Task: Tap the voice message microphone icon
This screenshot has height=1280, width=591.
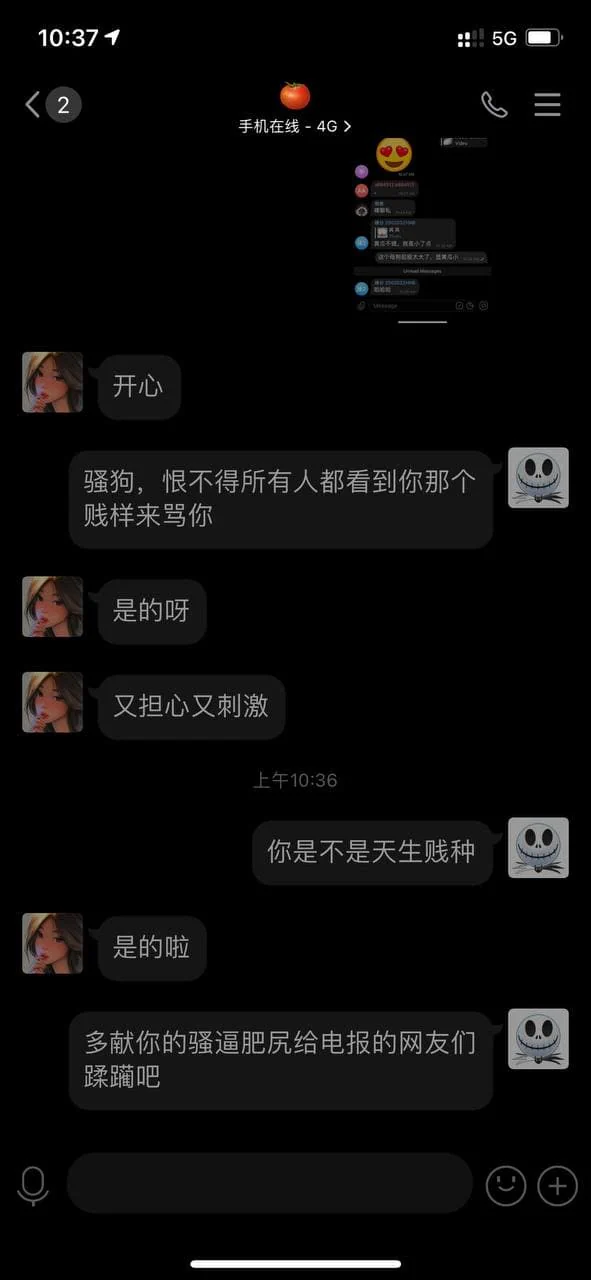Action: tap(33, 1186)
